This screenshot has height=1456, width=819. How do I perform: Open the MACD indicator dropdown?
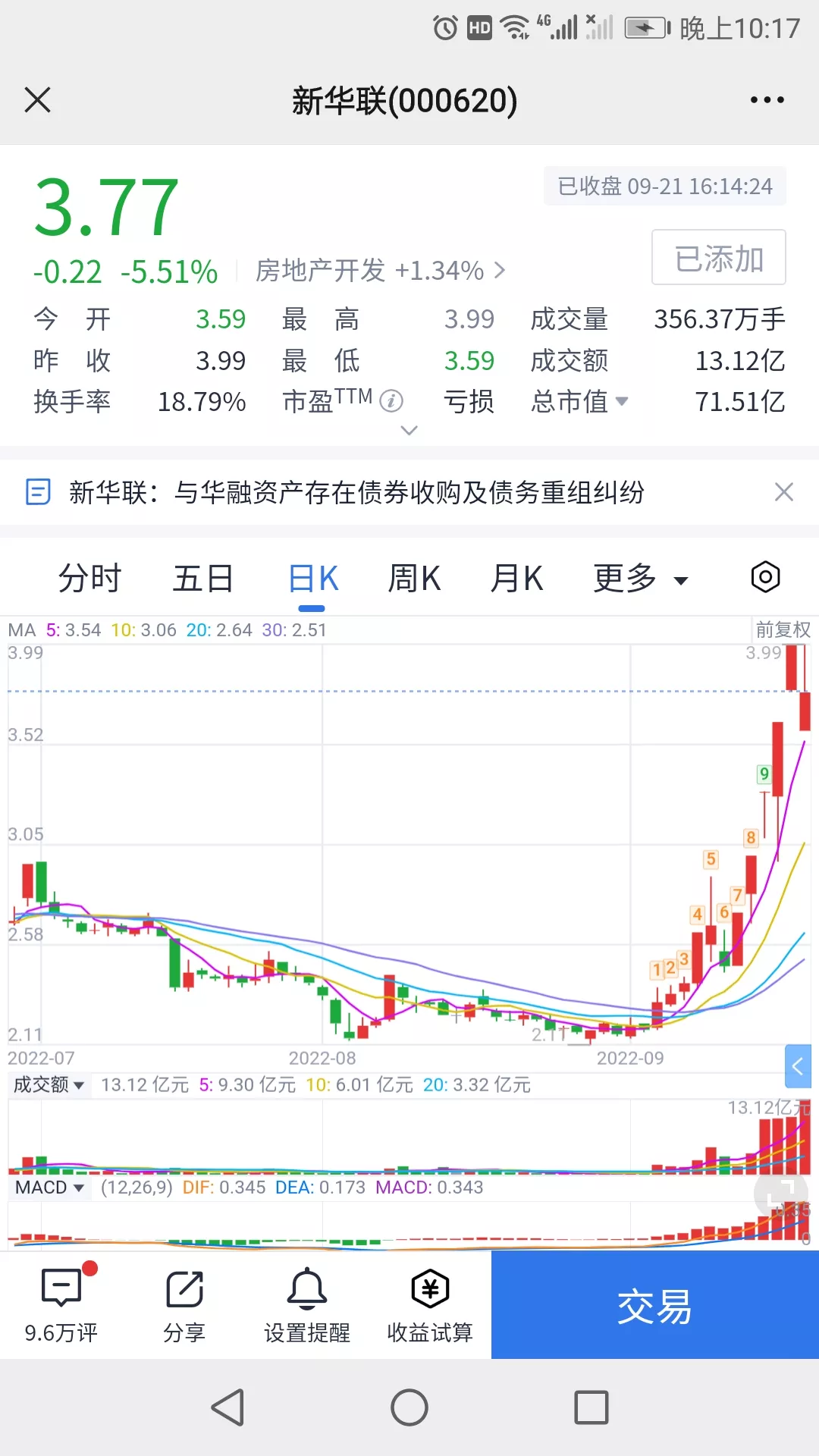click(x=49, y=1188)
